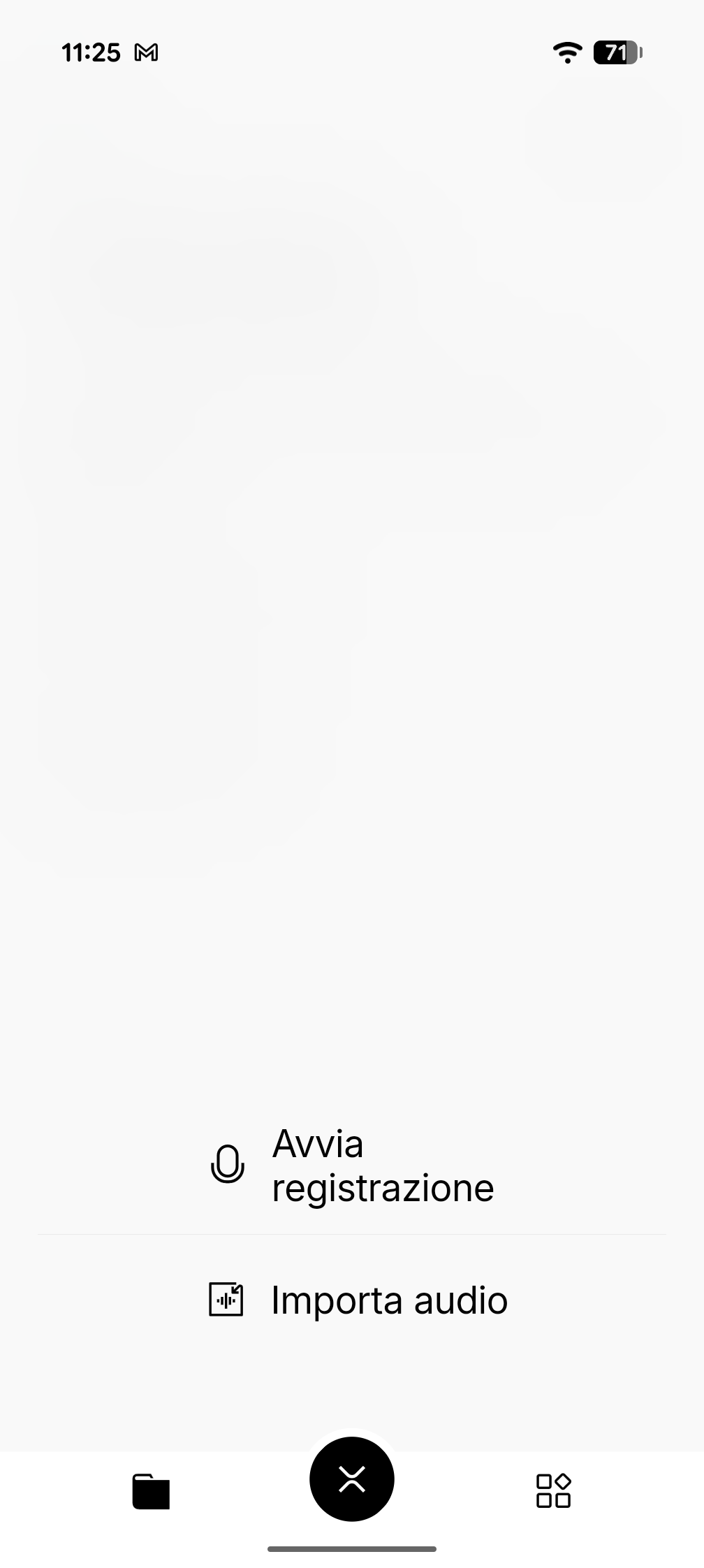The height and width of the screenshot is (1568, 704).
Task: Switch to the apps grid tab
Action: tap(553, 1491)
